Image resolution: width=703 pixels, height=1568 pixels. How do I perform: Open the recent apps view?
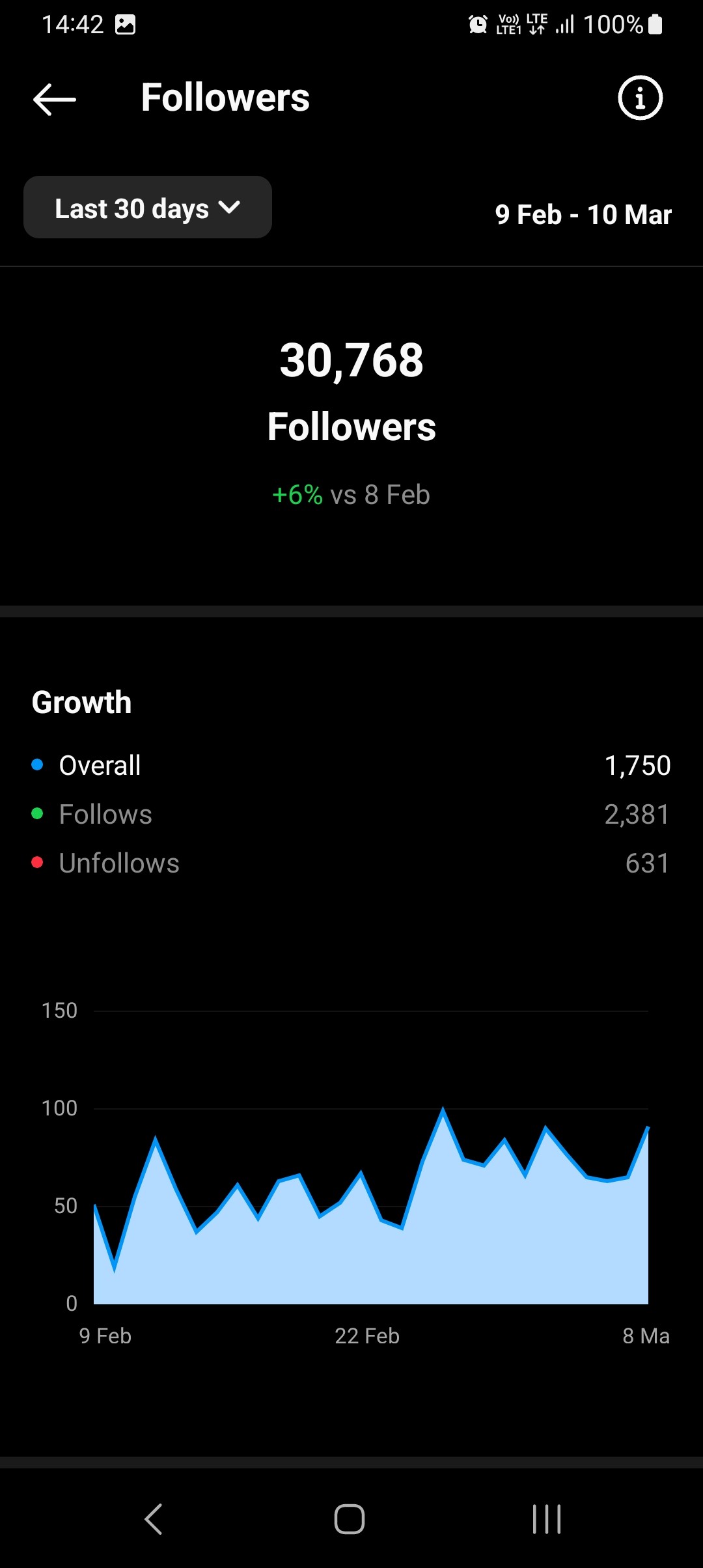[x=546, y=1519]
